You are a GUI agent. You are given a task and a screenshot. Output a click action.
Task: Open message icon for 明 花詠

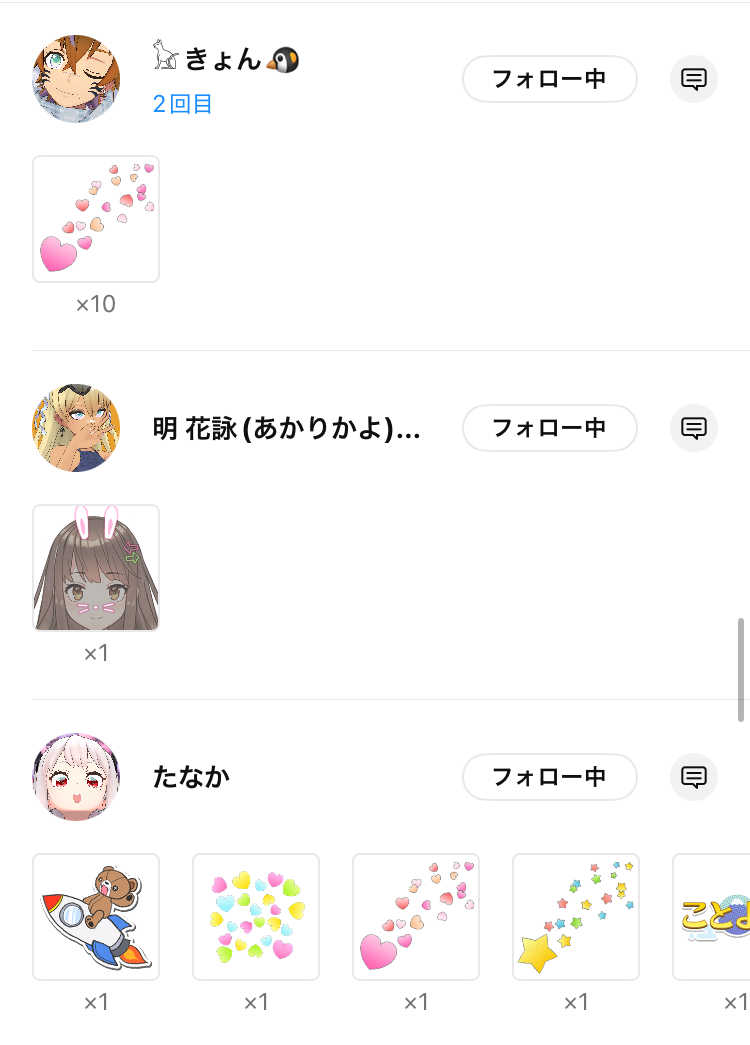tap(694, 428)
